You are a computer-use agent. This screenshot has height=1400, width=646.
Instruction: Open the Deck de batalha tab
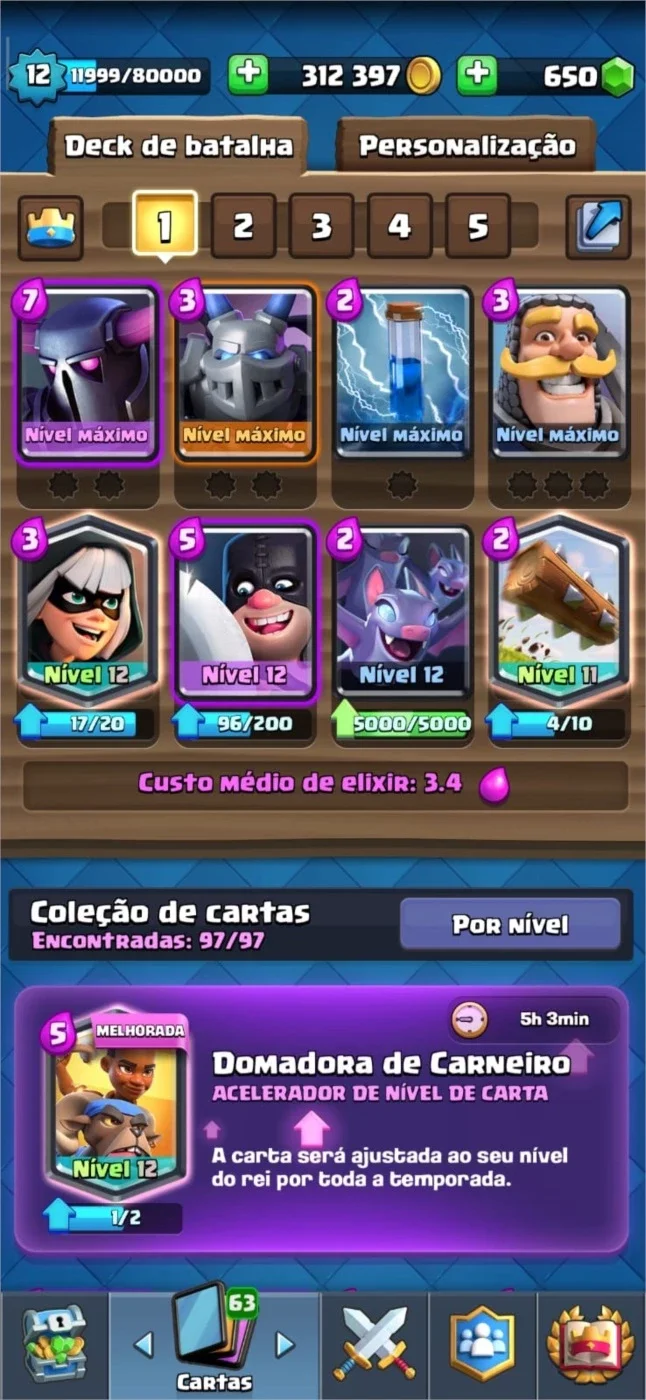click(x=178, y=146)
